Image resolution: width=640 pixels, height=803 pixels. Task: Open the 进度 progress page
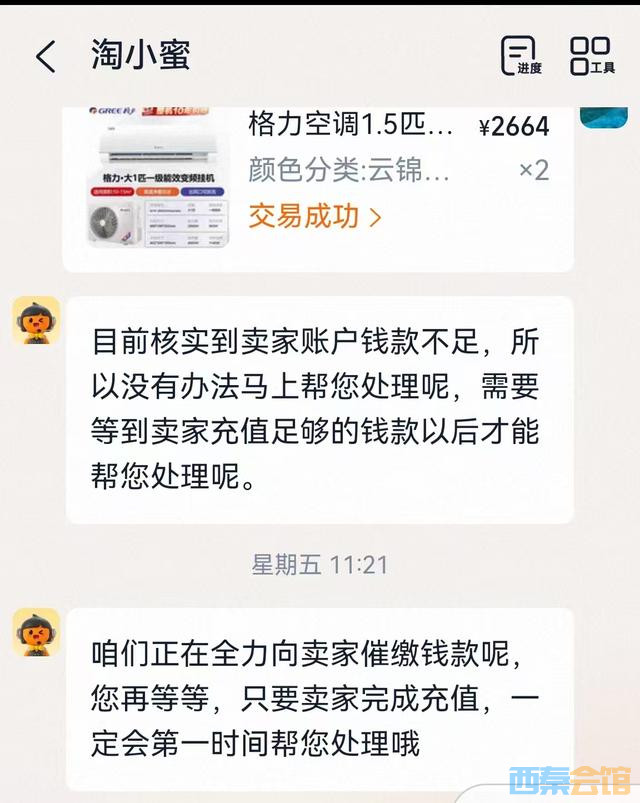tap(520, 55)
